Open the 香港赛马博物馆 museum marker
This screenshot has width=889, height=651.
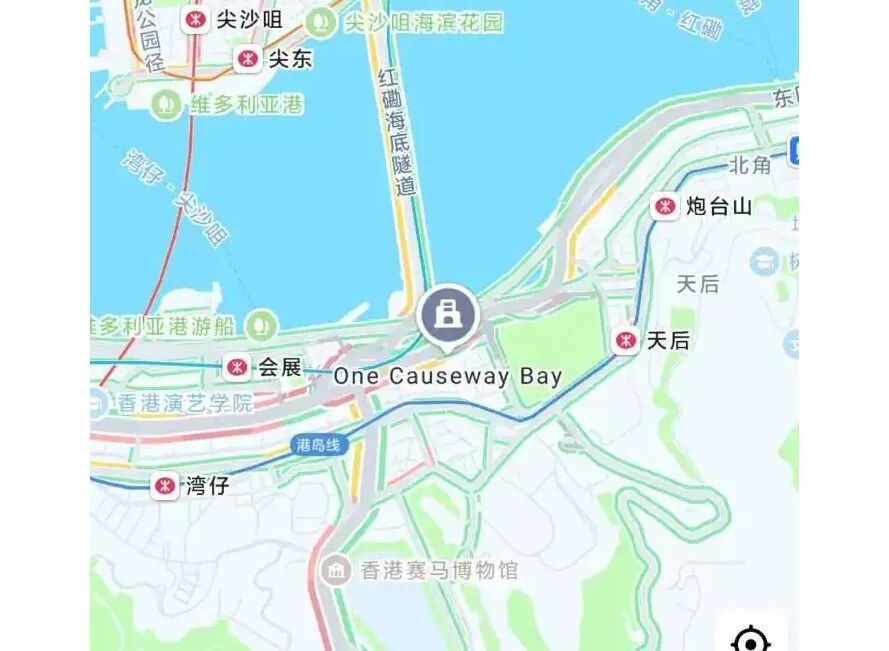click(x=335, y=571)
